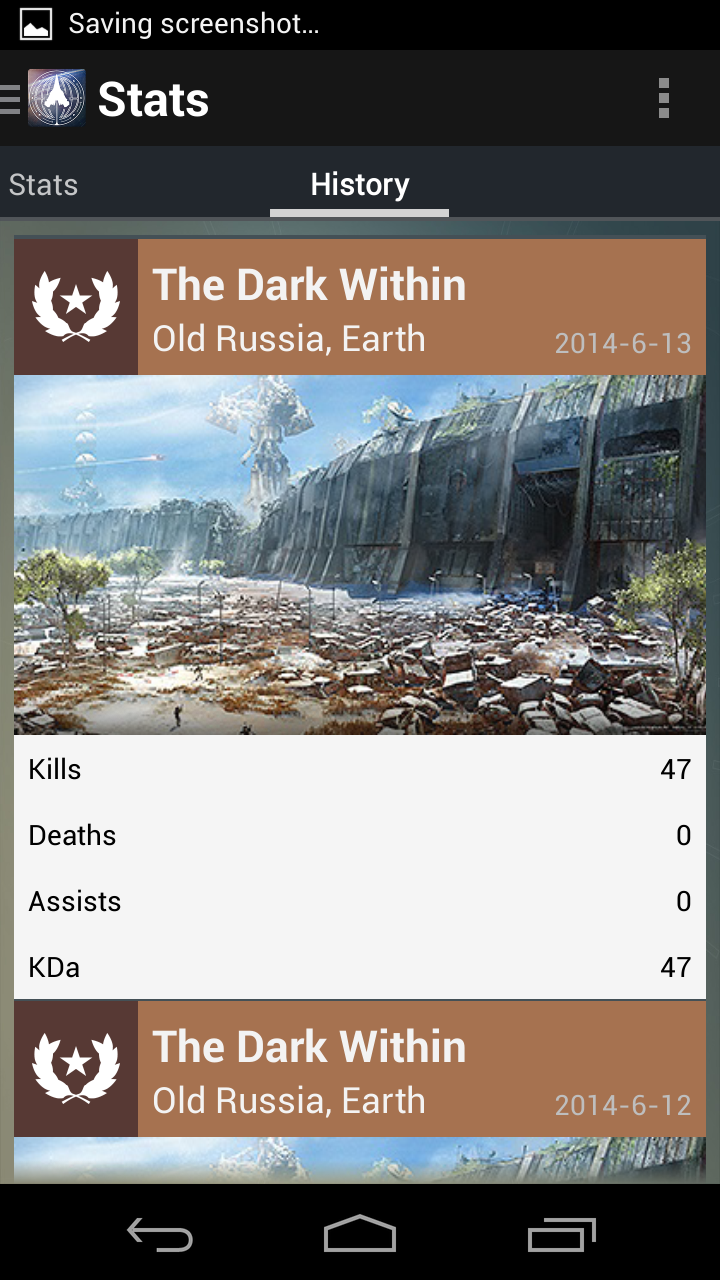The width and height of the screenshot is (720, 1280).
Task: Select the History tab
Action: point(359,185)
